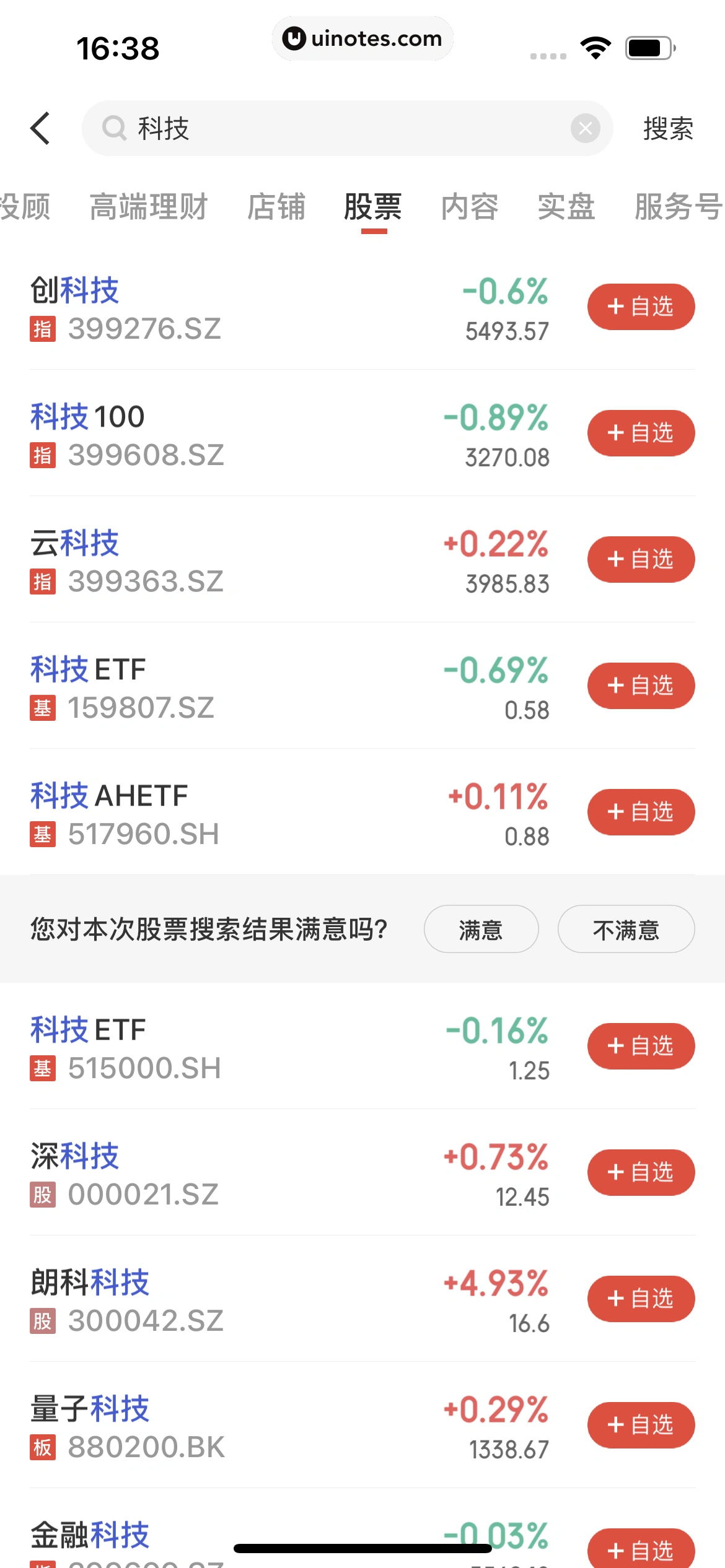Add 科技ETF 159807.SZ to 自选
The image size is (725, 1568).
click(641, 686)
